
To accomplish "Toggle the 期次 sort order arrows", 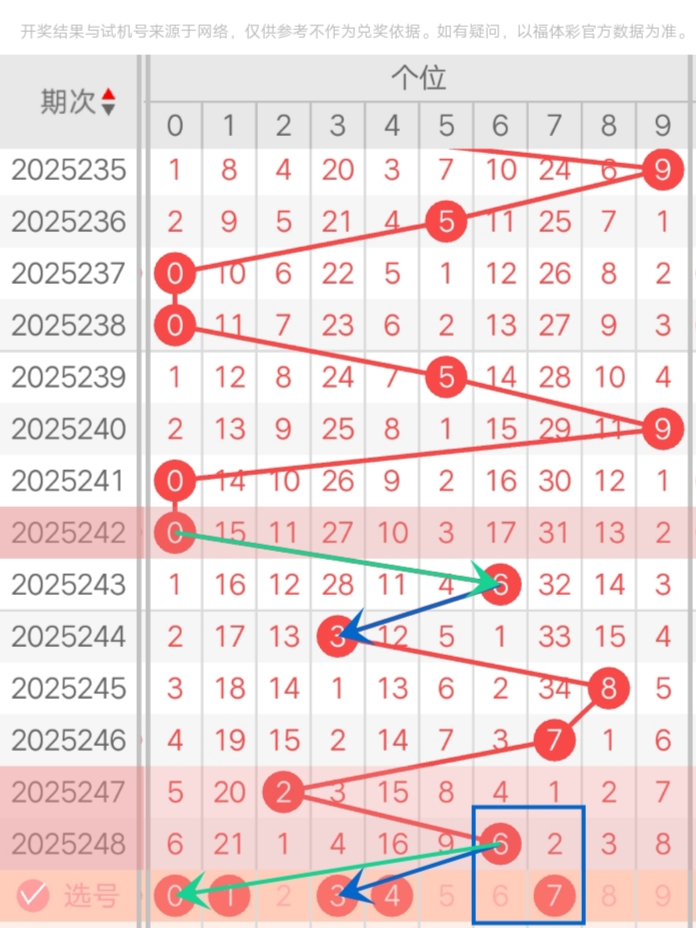I will click(108, 102).
